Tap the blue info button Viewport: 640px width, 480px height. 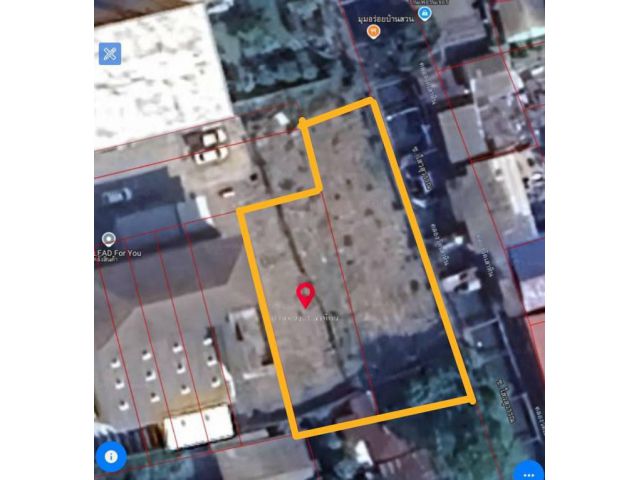click(x=111, y=456)
